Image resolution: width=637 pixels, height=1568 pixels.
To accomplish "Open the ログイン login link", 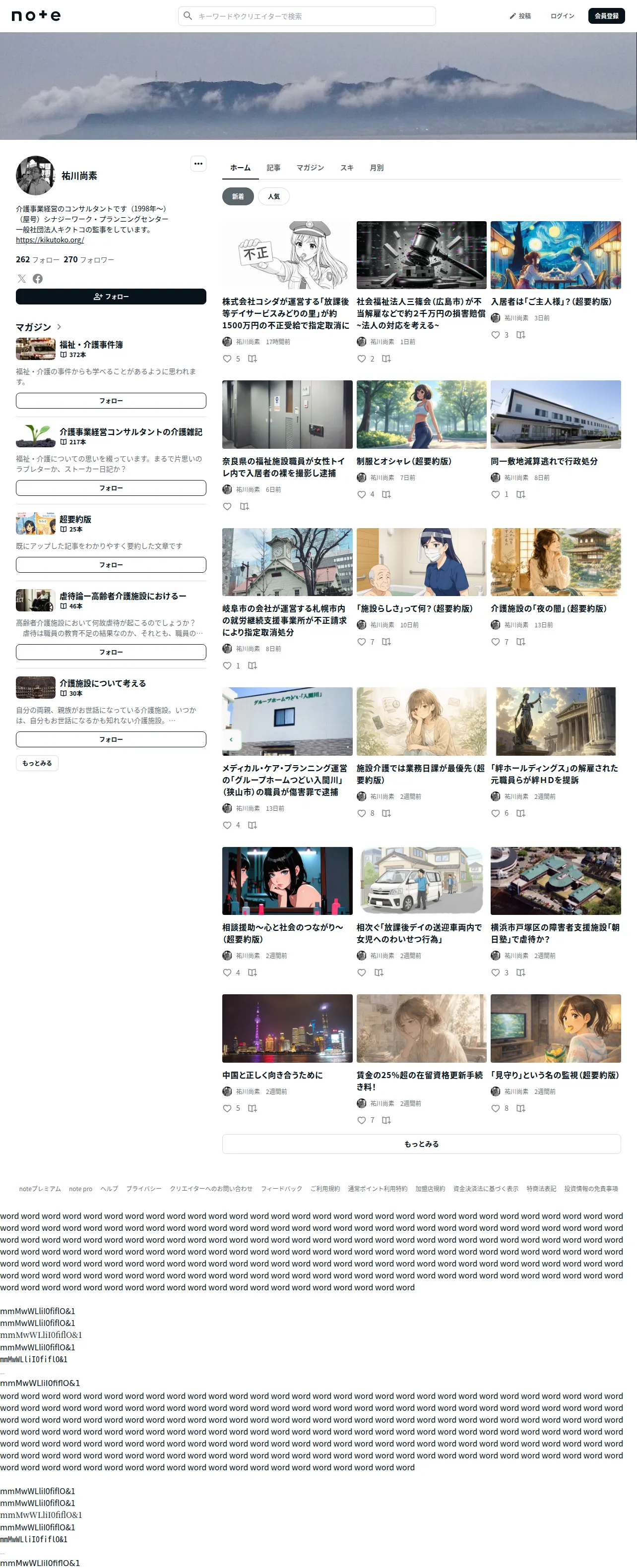I will tap(562, 16).
